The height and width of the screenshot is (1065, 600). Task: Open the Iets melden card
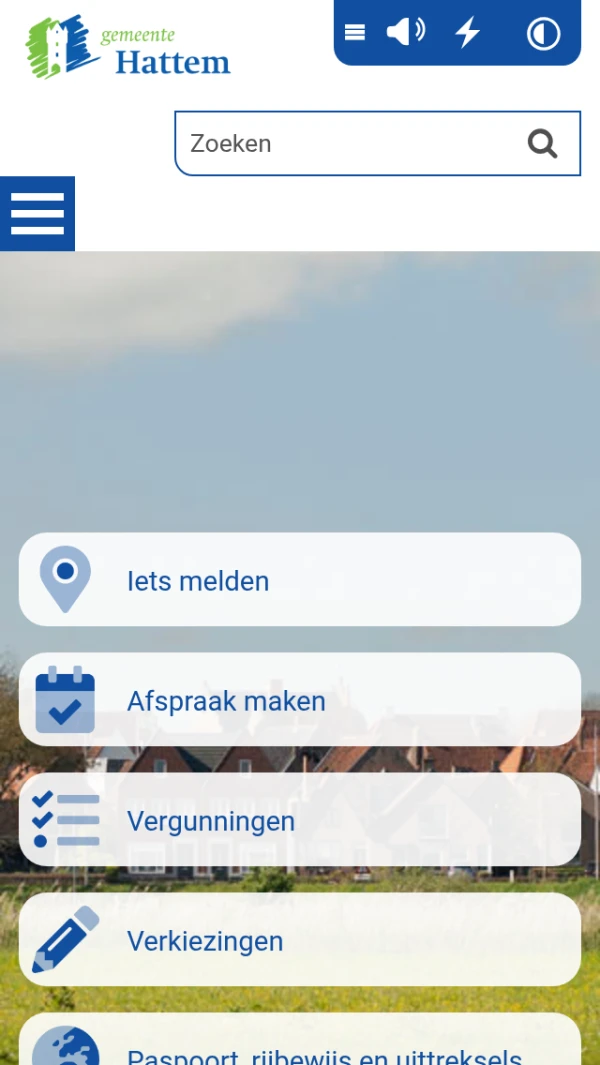pos(300,580)
